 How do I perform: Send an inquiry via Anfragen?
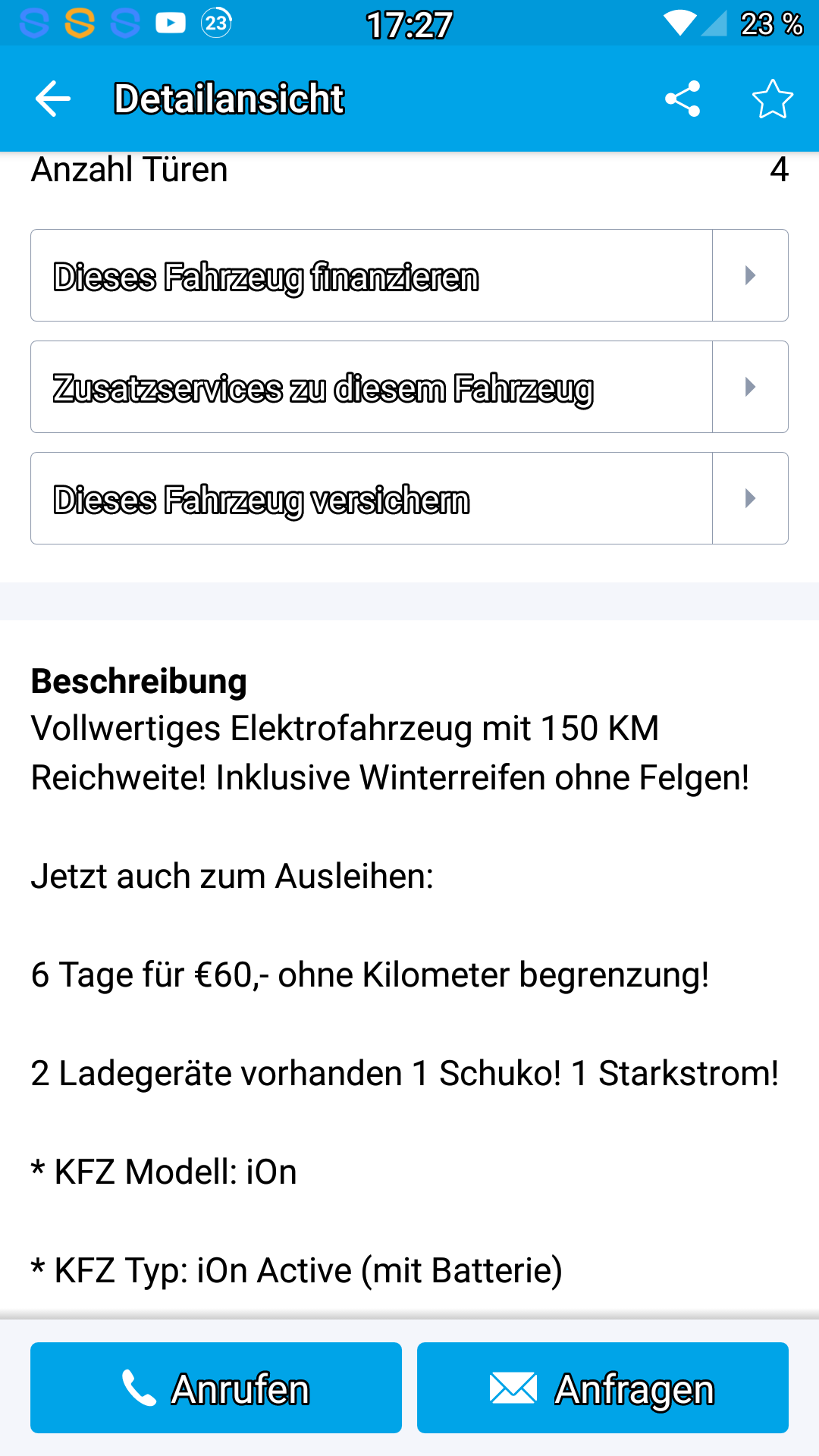coord(602,1388)
